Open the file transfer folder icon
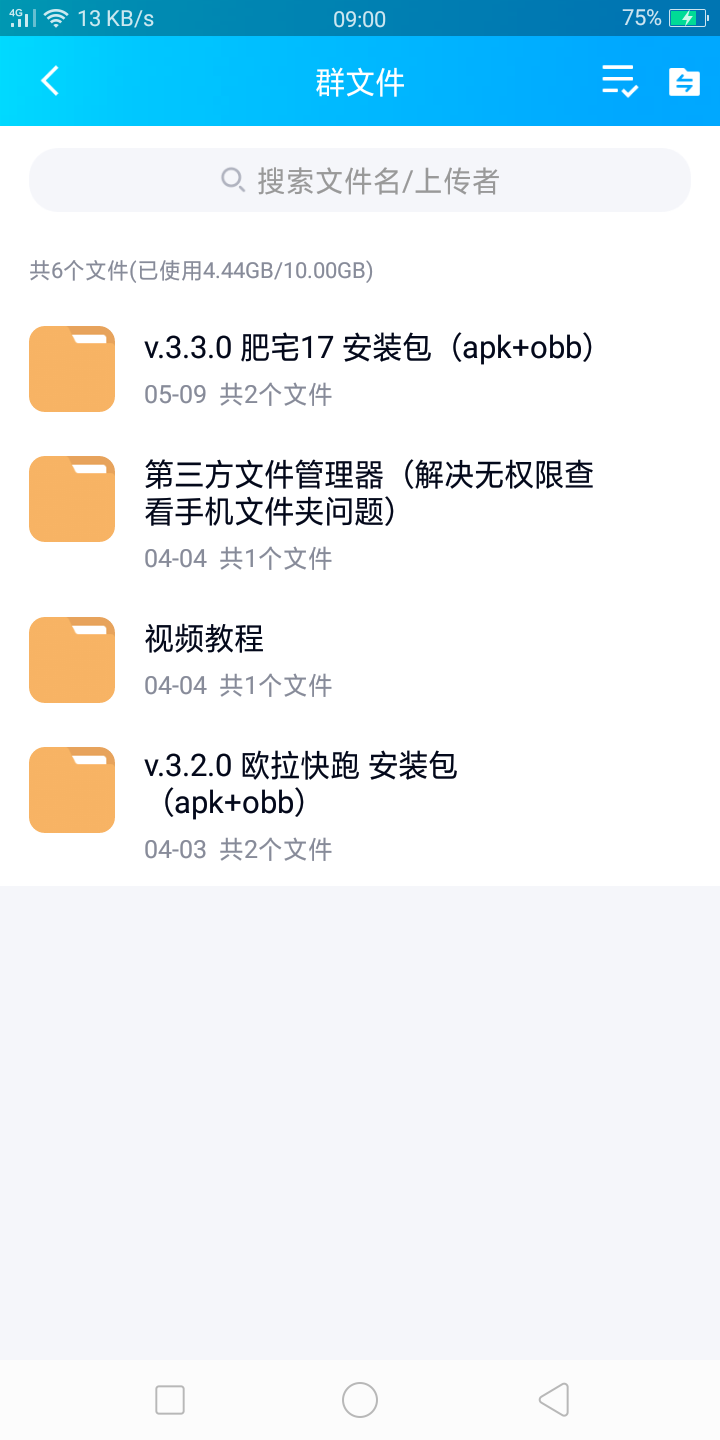Image resolution: width=720 pixels, height=1440 pixels. tap(684, 81)
